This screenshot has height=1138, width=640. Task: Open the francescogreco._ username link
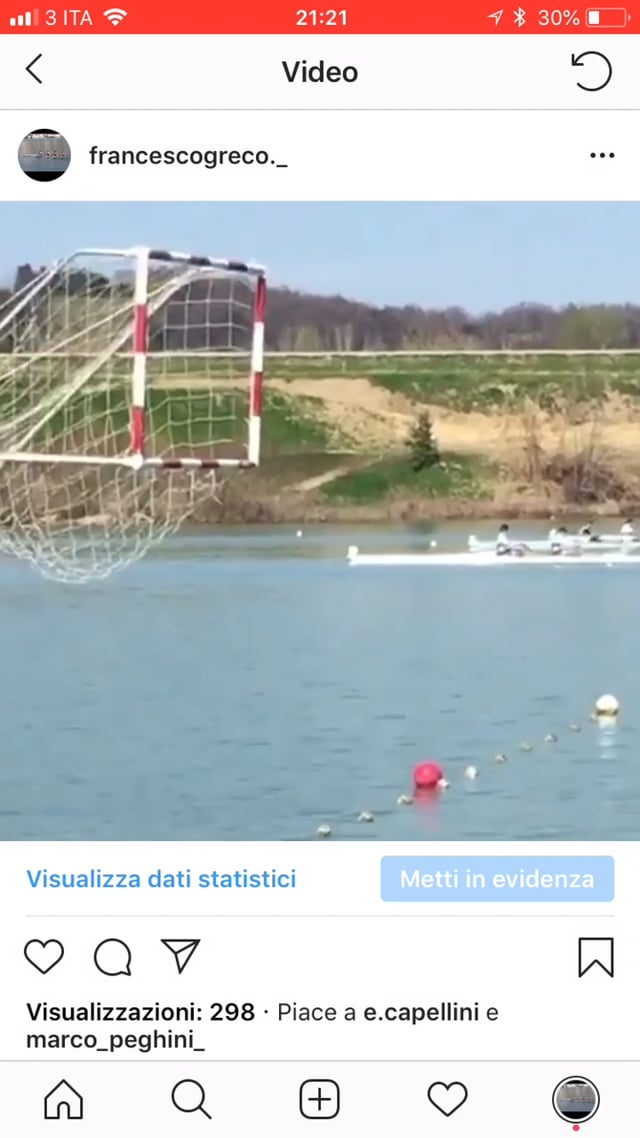coord(188,156)
